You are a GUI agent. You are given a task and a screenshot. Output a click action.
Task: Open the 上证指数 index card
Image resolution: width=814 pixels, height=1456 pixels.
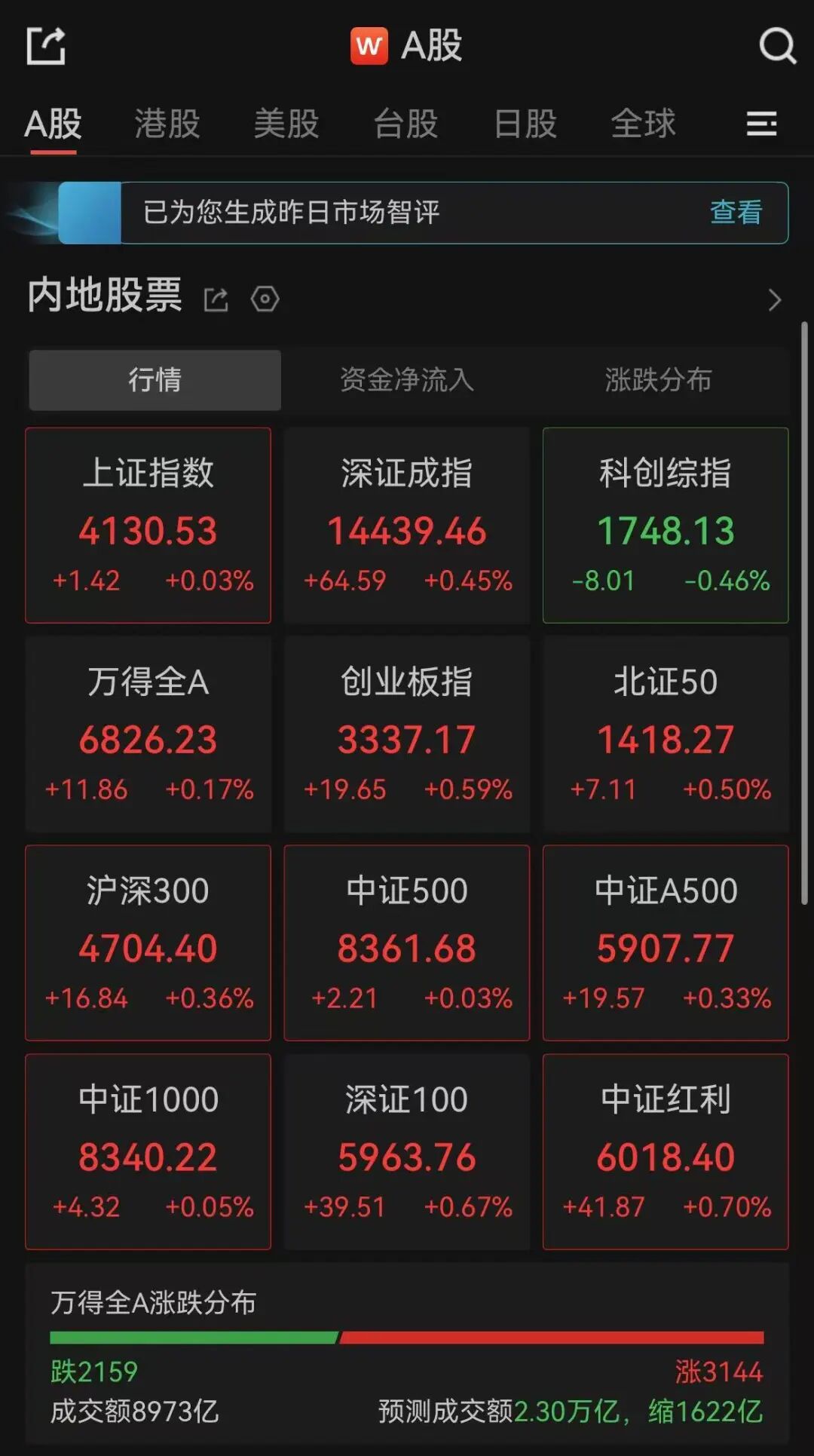(148, 526)
